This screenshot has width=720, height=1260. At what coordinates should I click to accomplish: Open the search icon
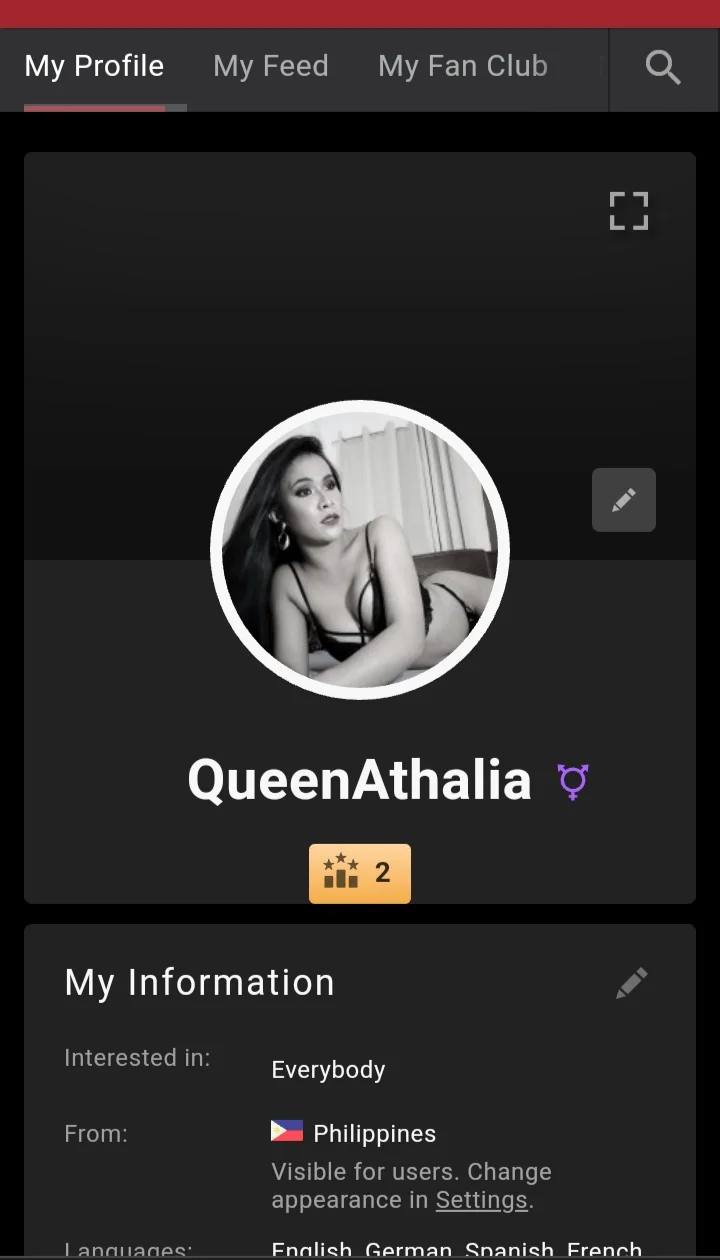tap(663, 67)
